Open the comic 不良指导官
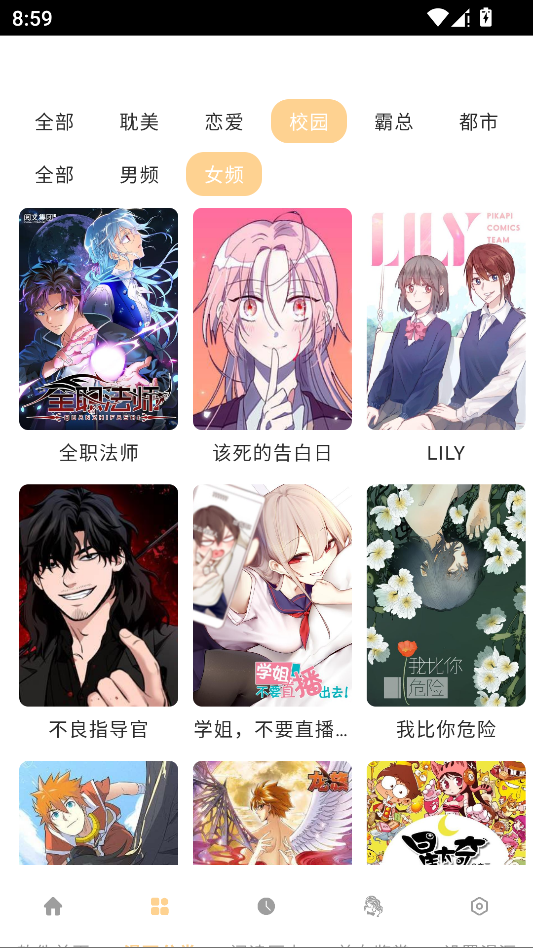533x948 pixels. tap(99, 612)
